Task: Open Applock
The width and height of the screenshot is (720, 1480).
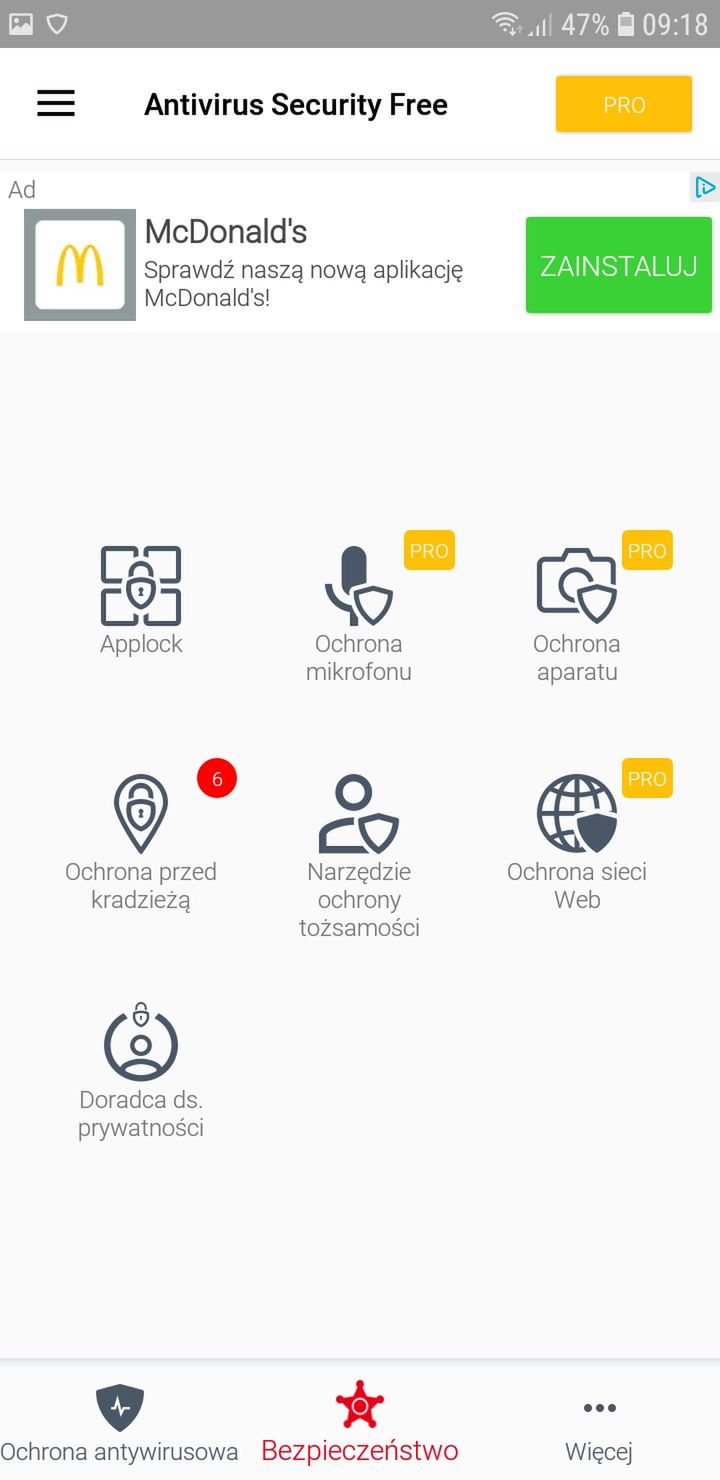Action: pos(141,600)
